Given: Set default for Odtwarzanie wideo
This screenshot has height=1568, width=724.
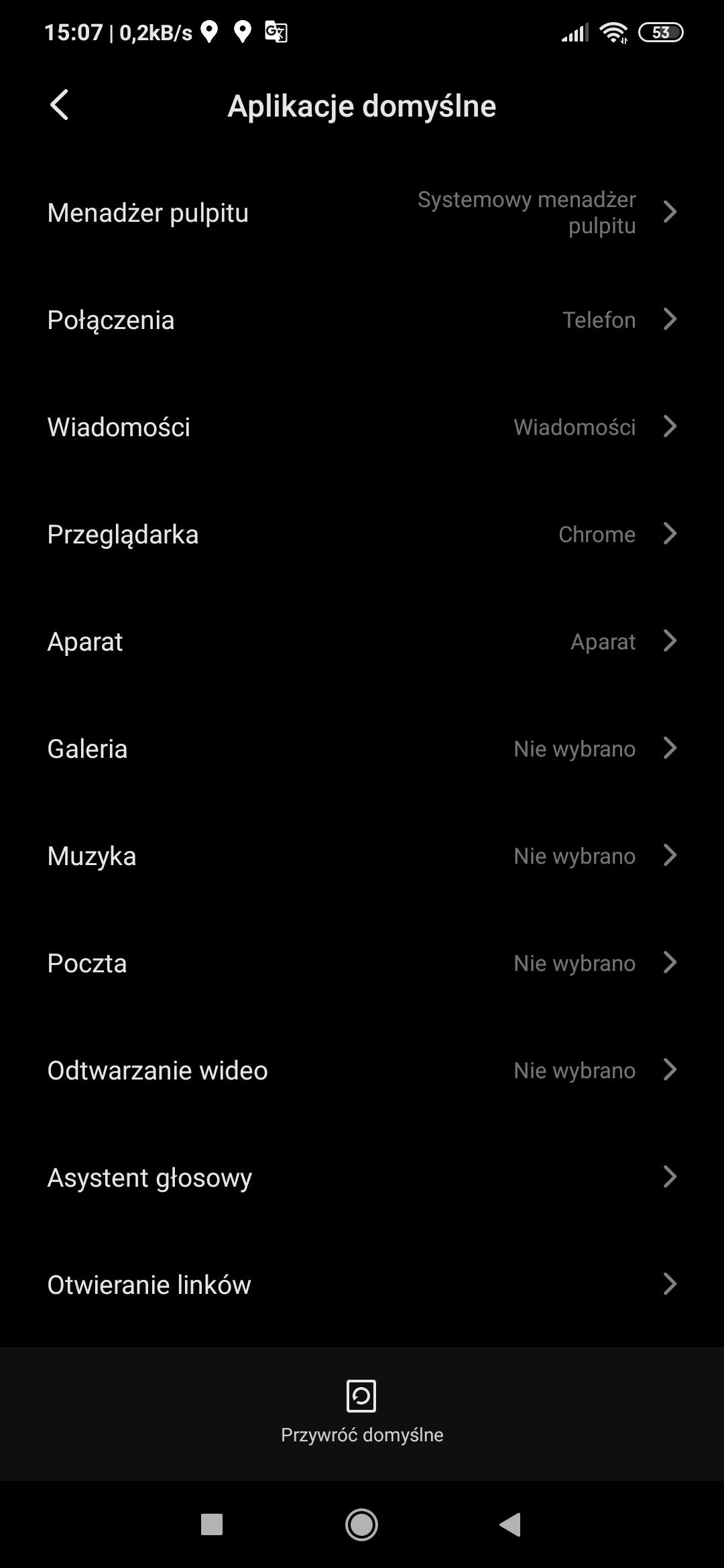Looking at the screenshot, I should [362, 1070].
